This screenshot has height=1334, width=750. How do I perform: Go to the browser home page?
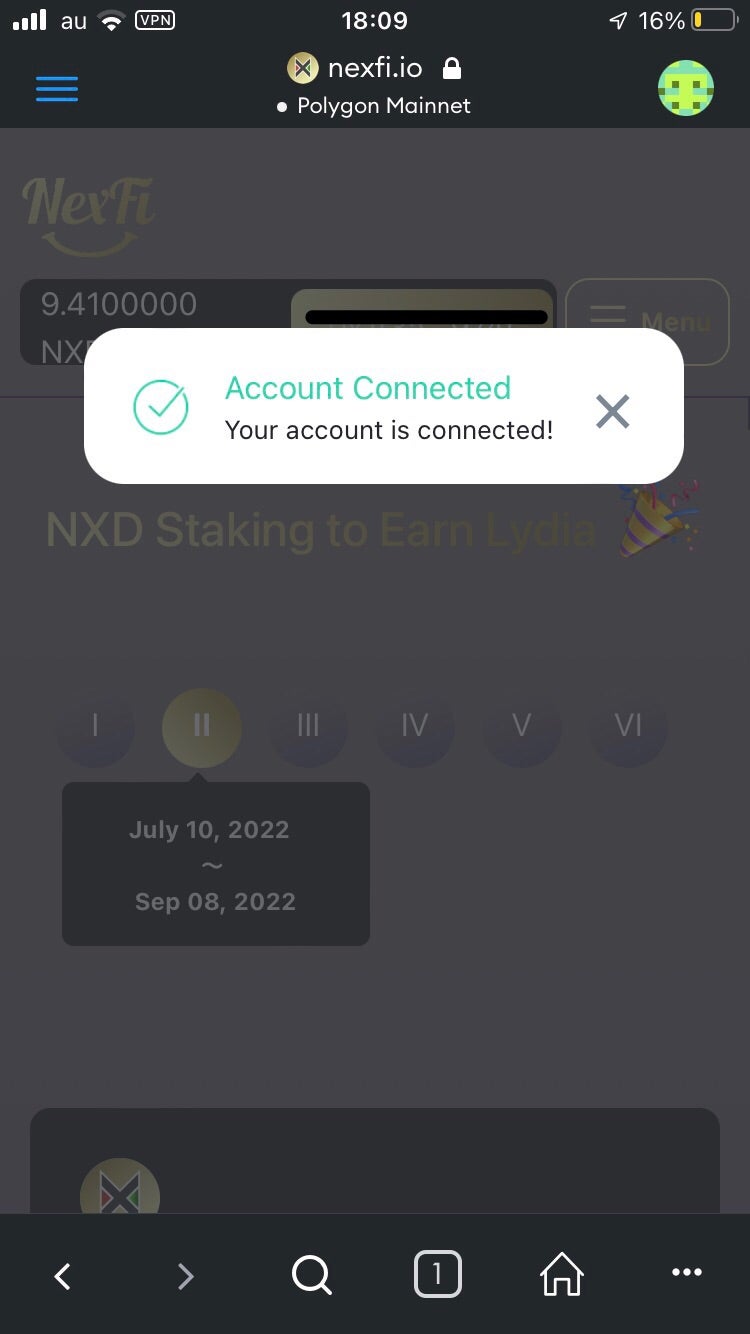[562, 1275]
